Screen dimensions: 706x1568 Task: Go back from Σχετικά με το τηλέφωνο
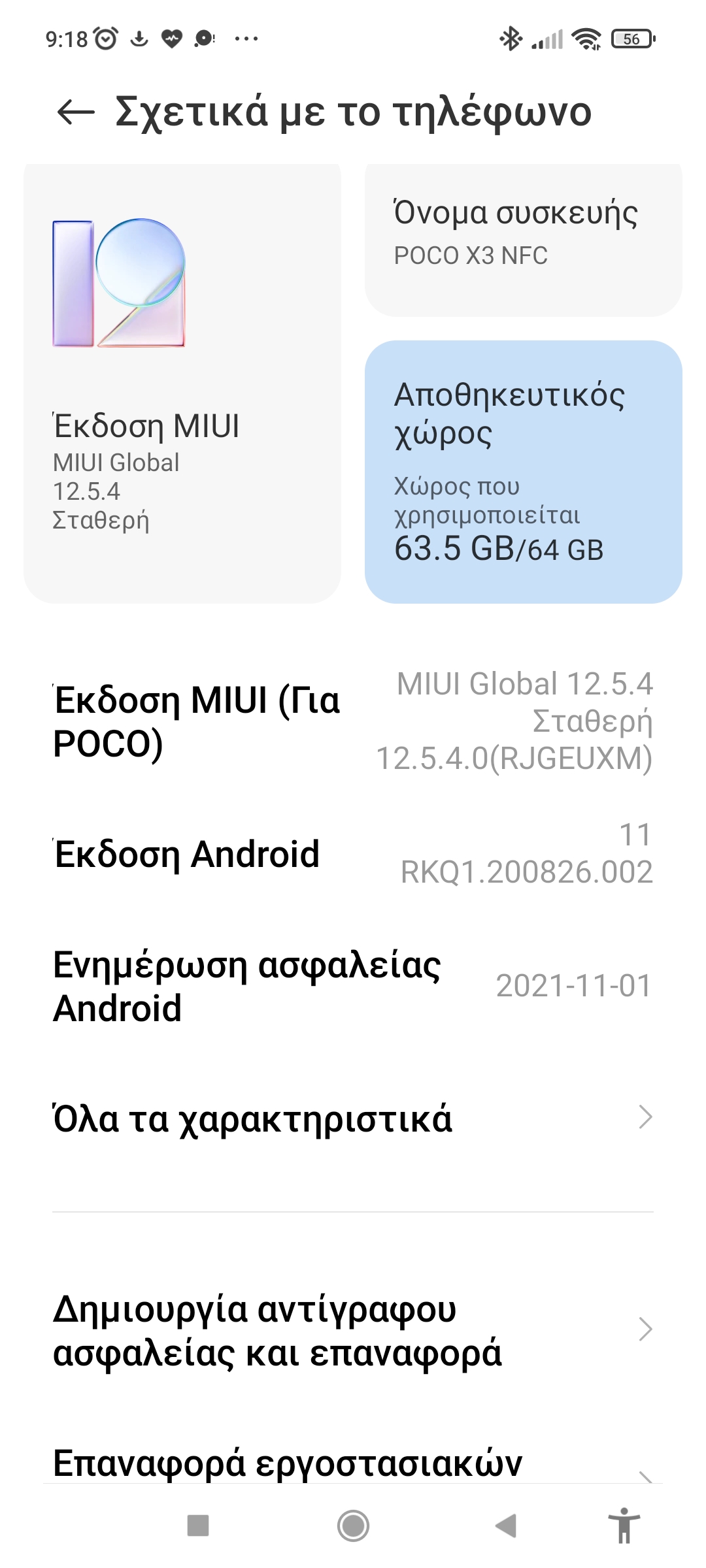(76, 112)
